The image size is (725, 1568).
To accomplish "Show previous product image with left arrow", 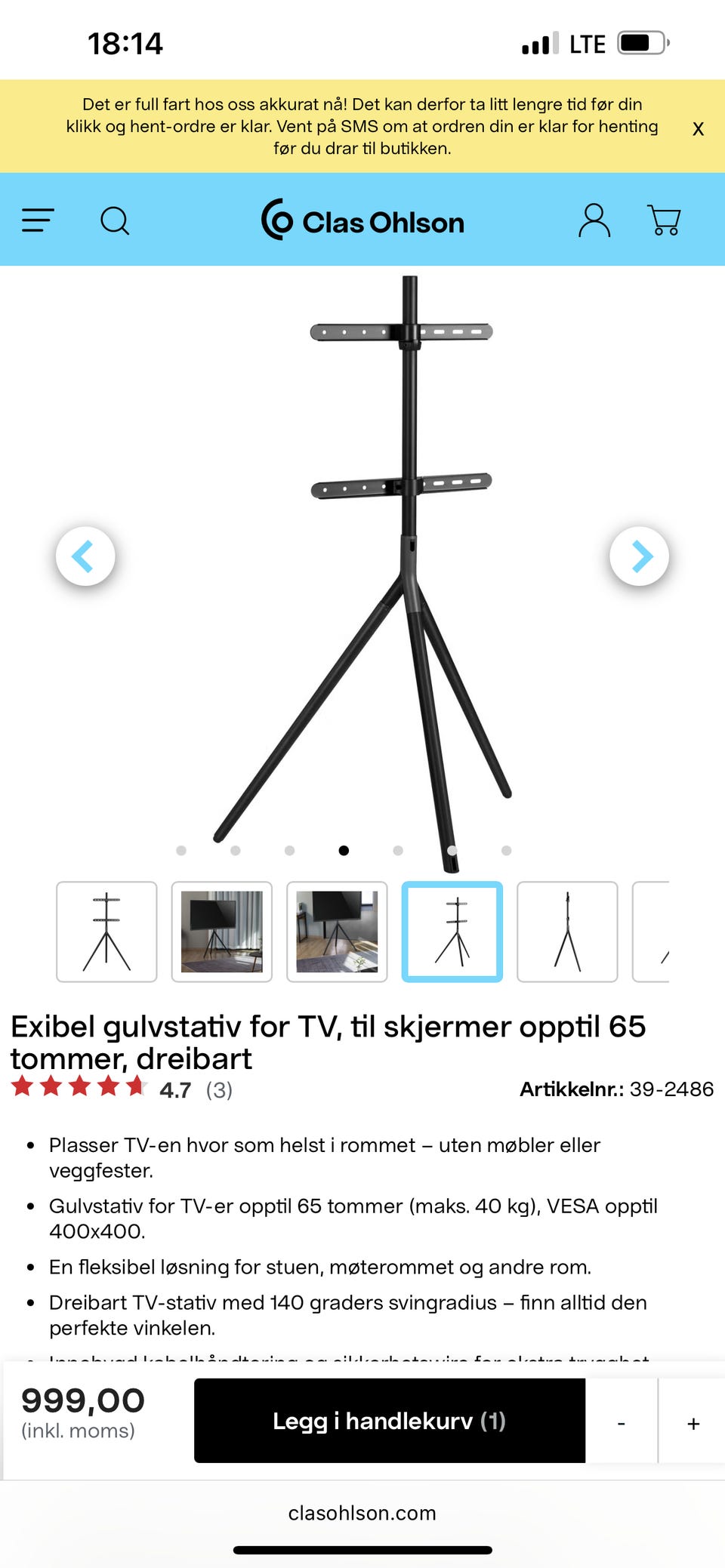I will point(85,556).
